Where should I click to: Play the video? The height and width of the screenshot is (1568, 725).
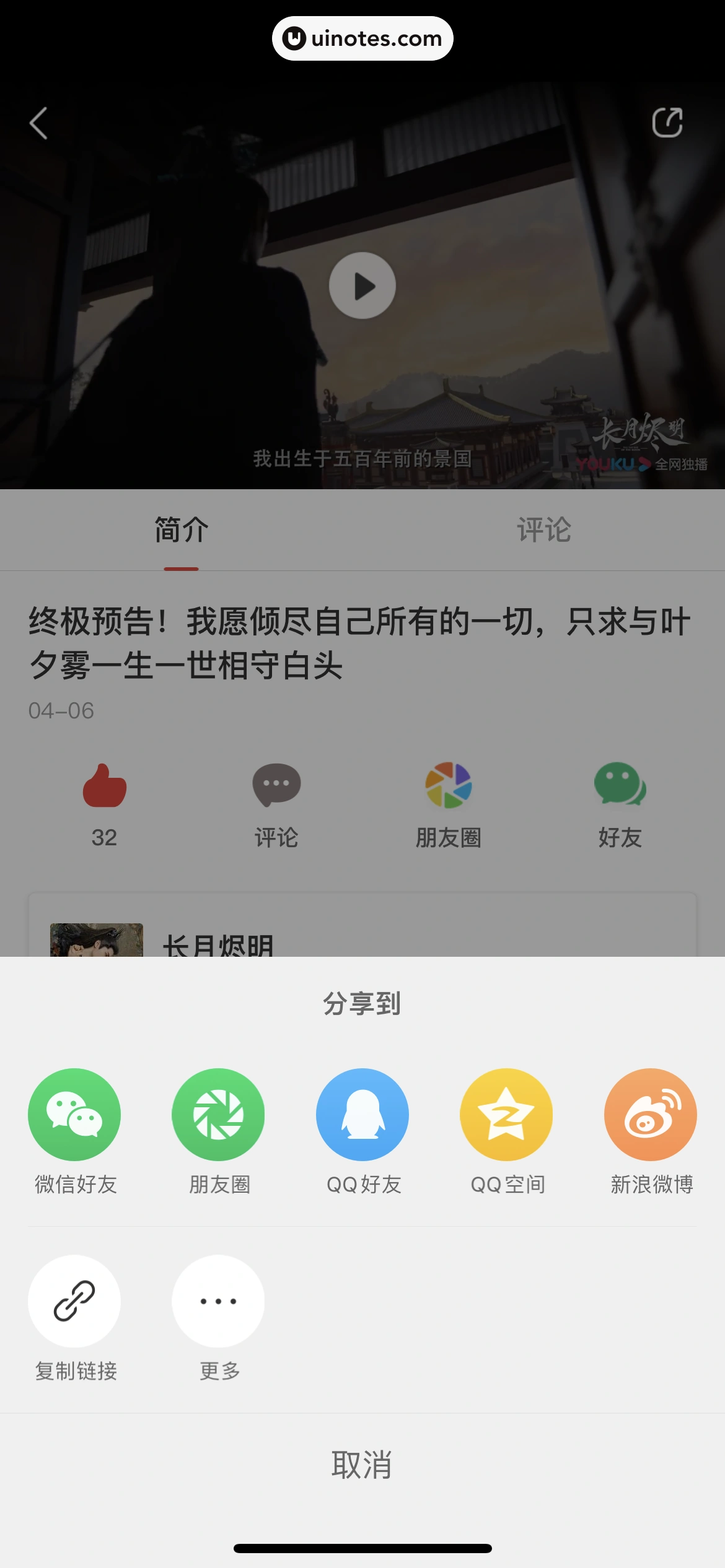[x=362, y=285]
